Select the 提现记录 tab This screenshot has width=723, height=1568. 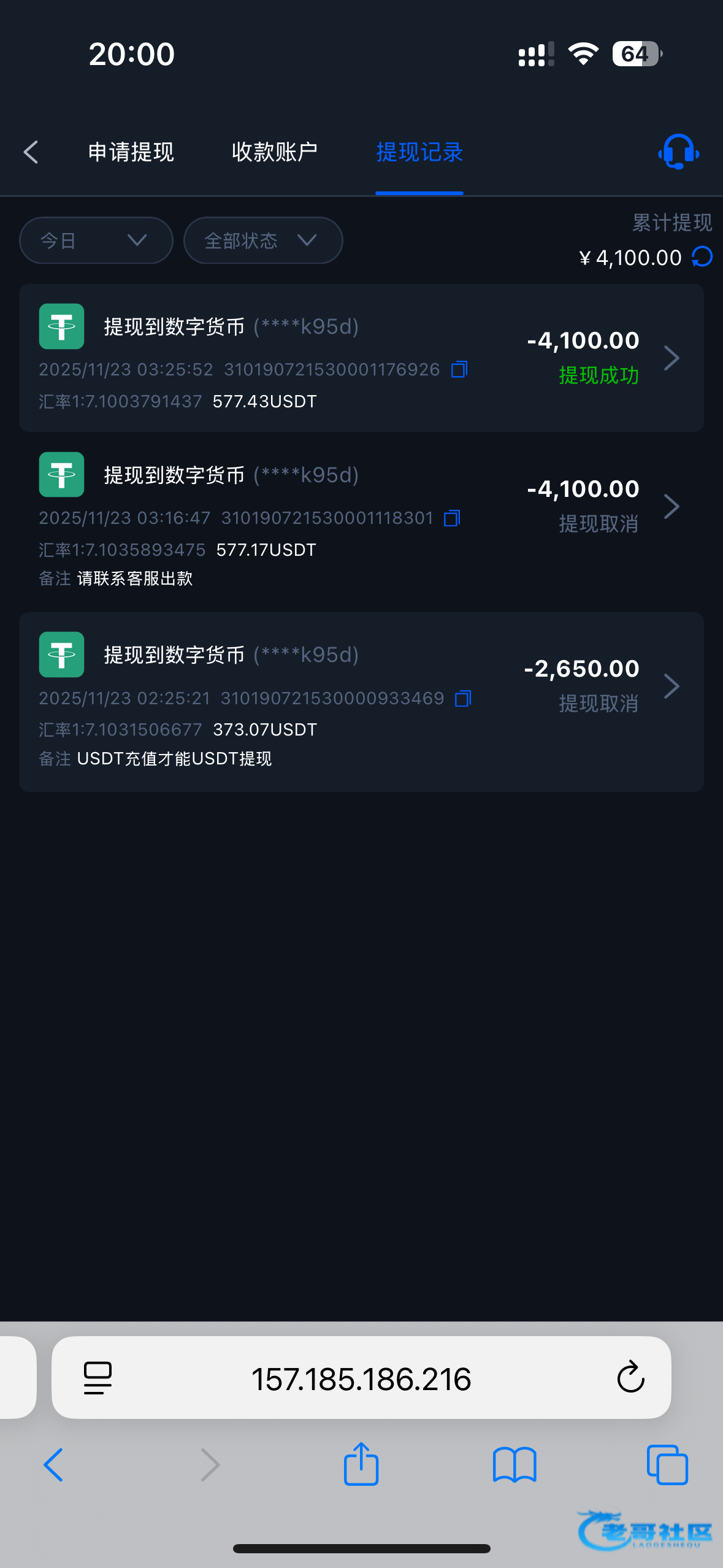[419, 152]
